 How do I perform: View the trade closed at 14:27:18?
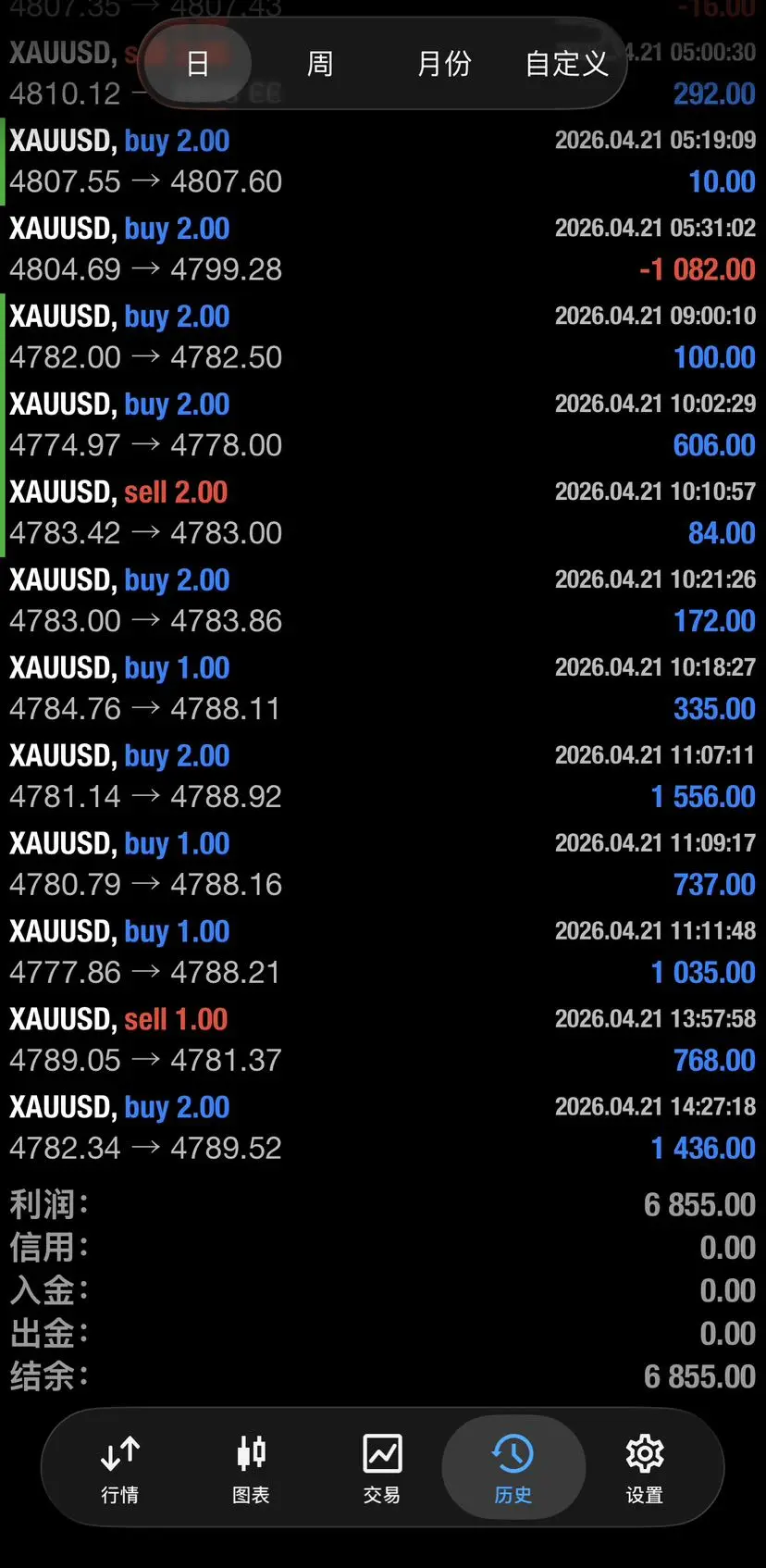point(383,1128)
